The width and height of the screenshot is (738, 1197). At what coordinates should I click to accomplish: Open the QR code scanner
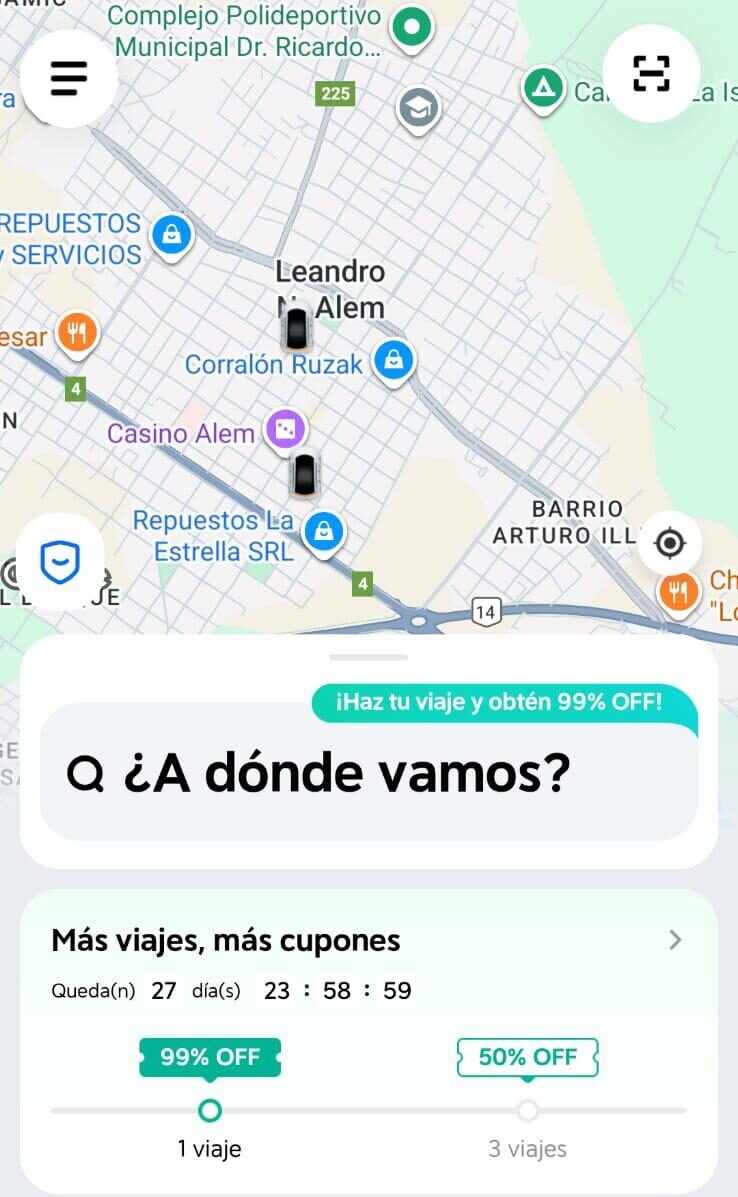651,73
